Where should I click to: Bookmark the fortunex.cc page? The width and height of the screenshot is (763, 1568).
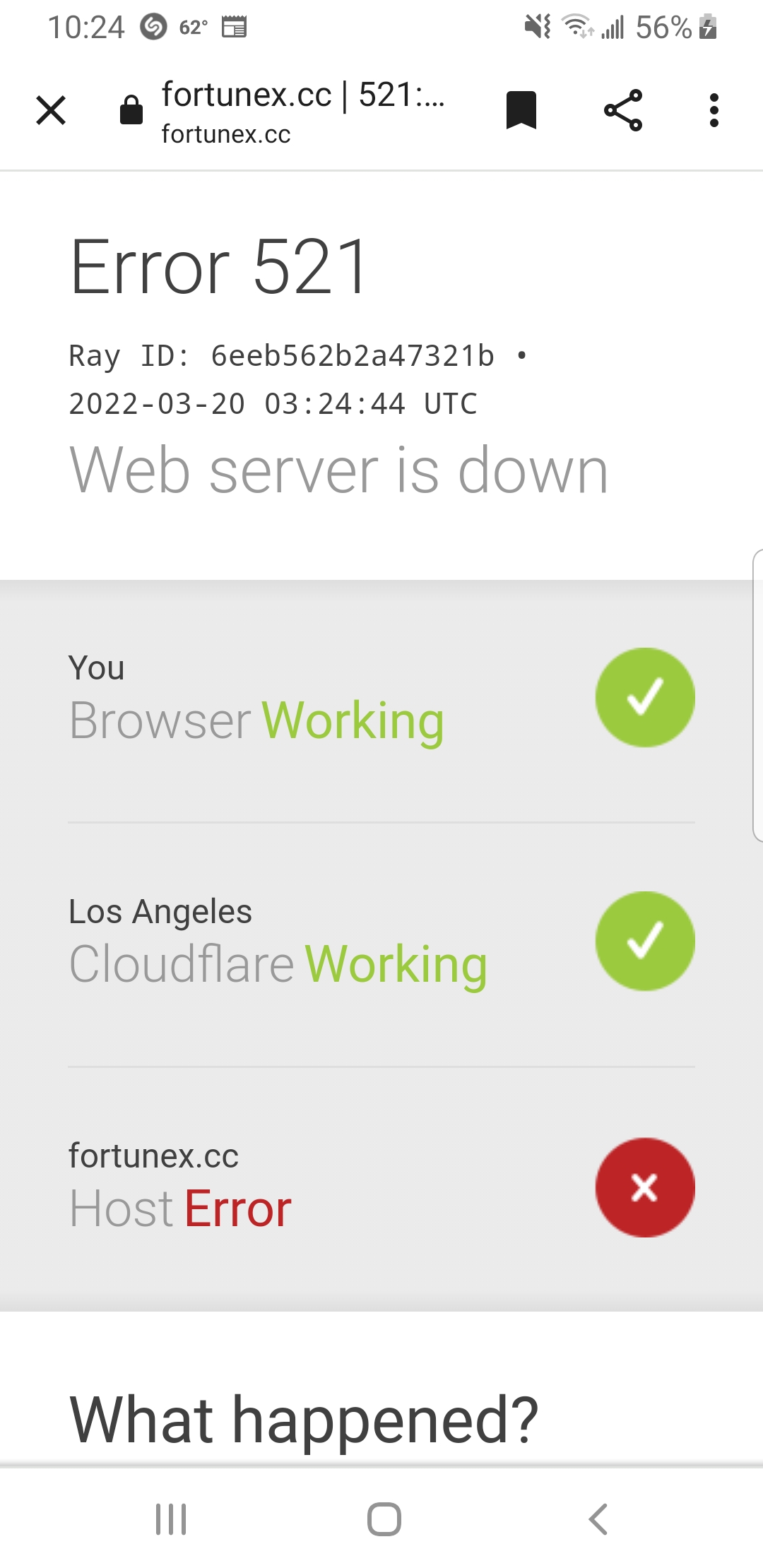(521, 111)
